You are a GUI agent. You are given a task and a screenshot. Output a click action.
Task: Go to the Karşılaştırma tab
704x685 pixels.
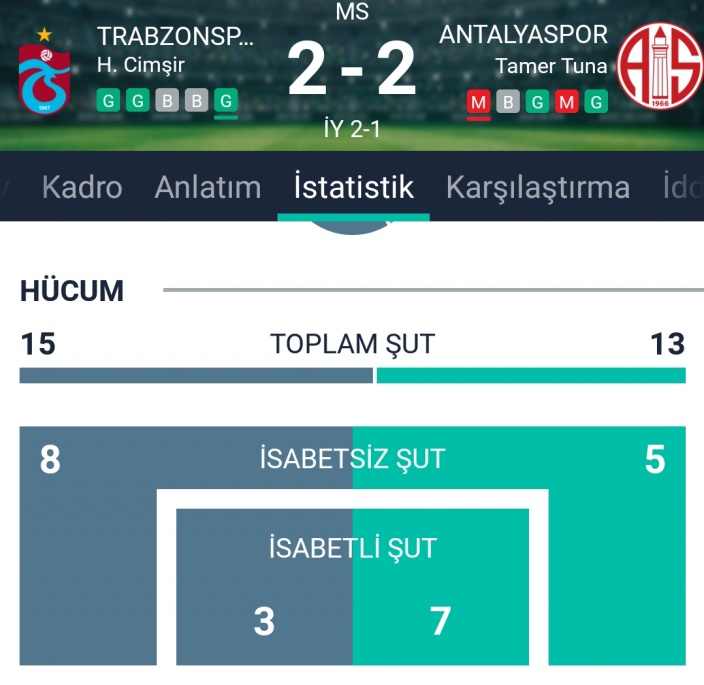538,187
